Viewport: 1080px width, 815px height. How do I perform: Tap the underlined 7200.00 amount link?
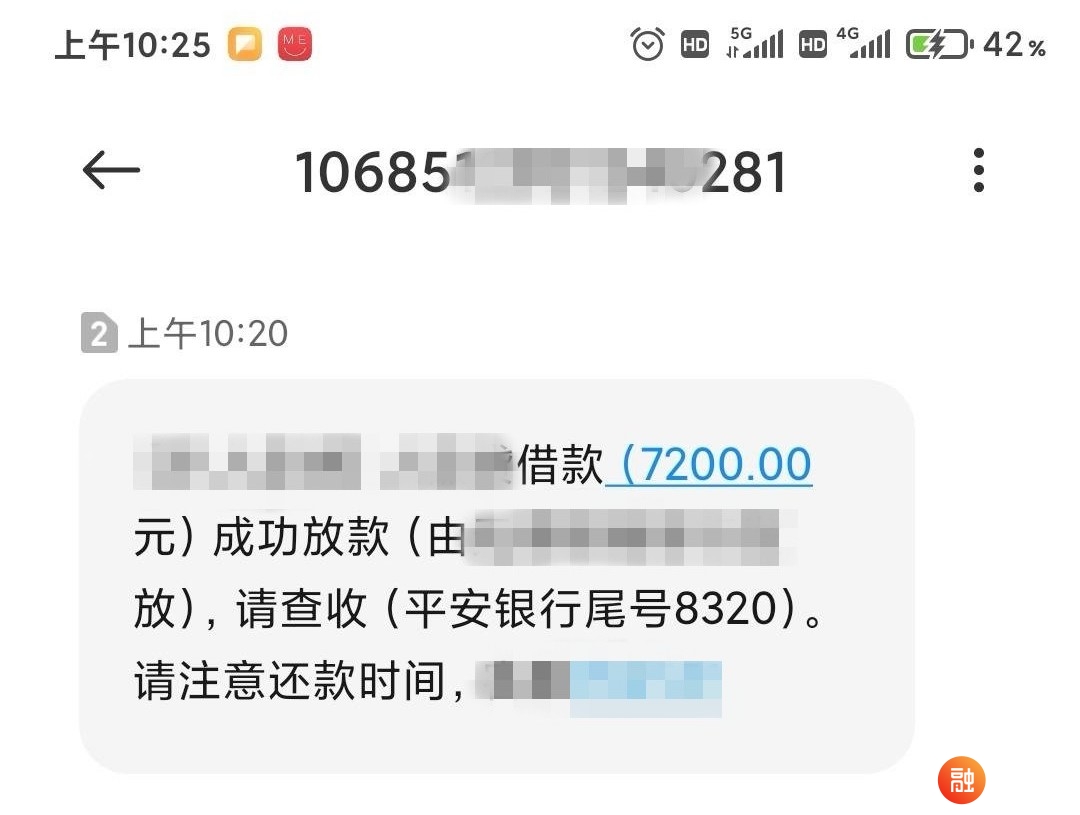[x=710, y=466]
